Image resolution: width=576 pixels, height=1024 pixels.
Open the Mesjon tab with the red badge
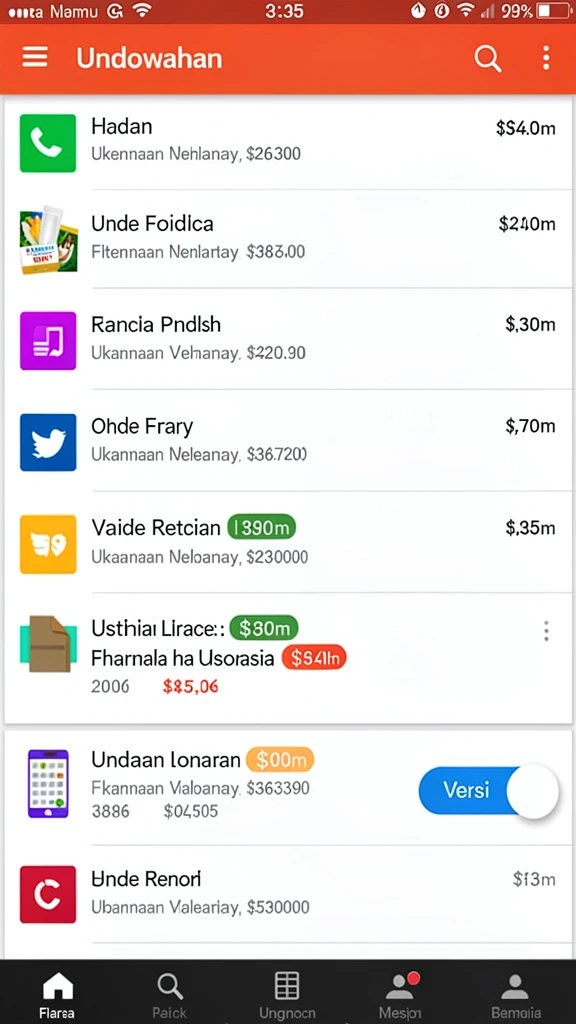(x=400, y=994)
